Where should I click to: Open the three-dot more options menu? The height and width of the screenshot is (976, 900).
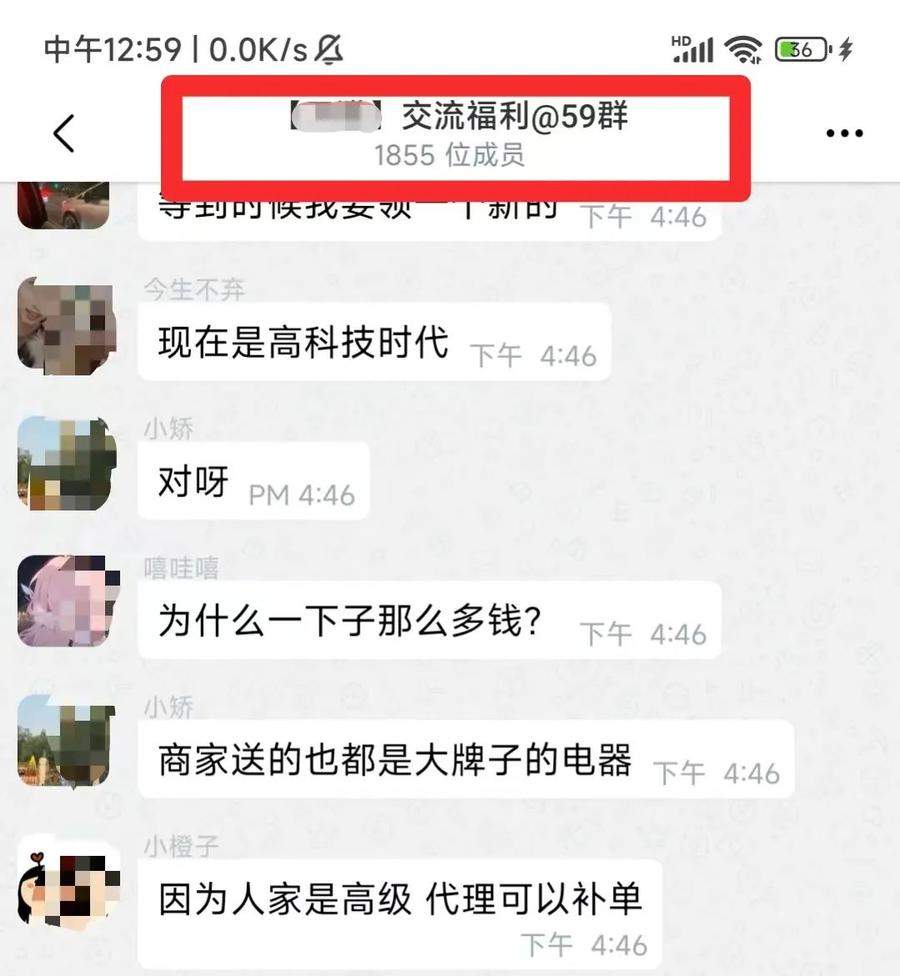point(845,130)
